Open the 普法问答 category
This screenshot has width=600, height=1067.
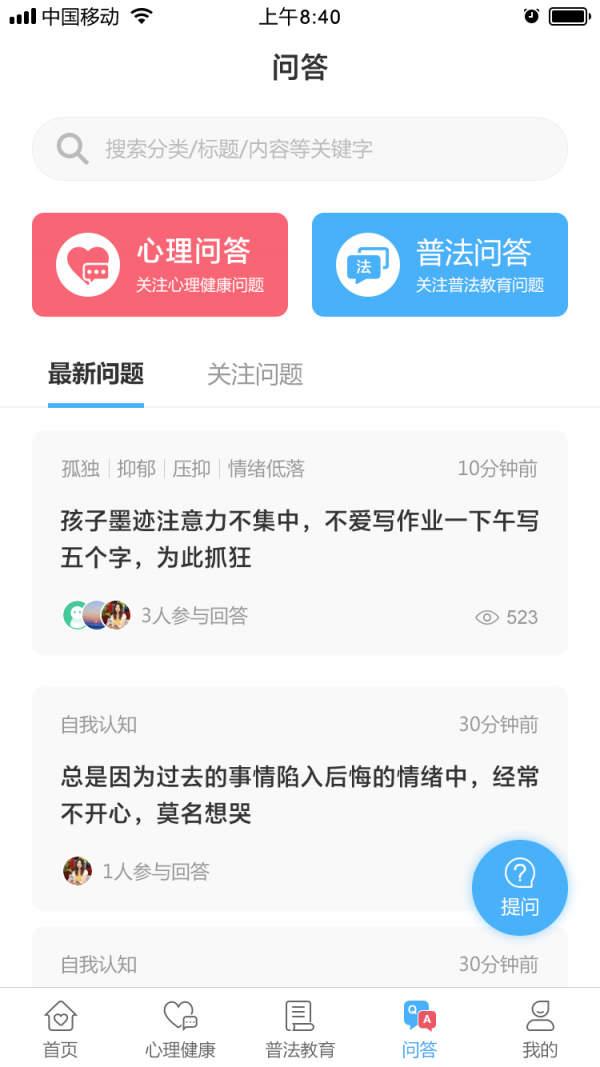(440, 265)
